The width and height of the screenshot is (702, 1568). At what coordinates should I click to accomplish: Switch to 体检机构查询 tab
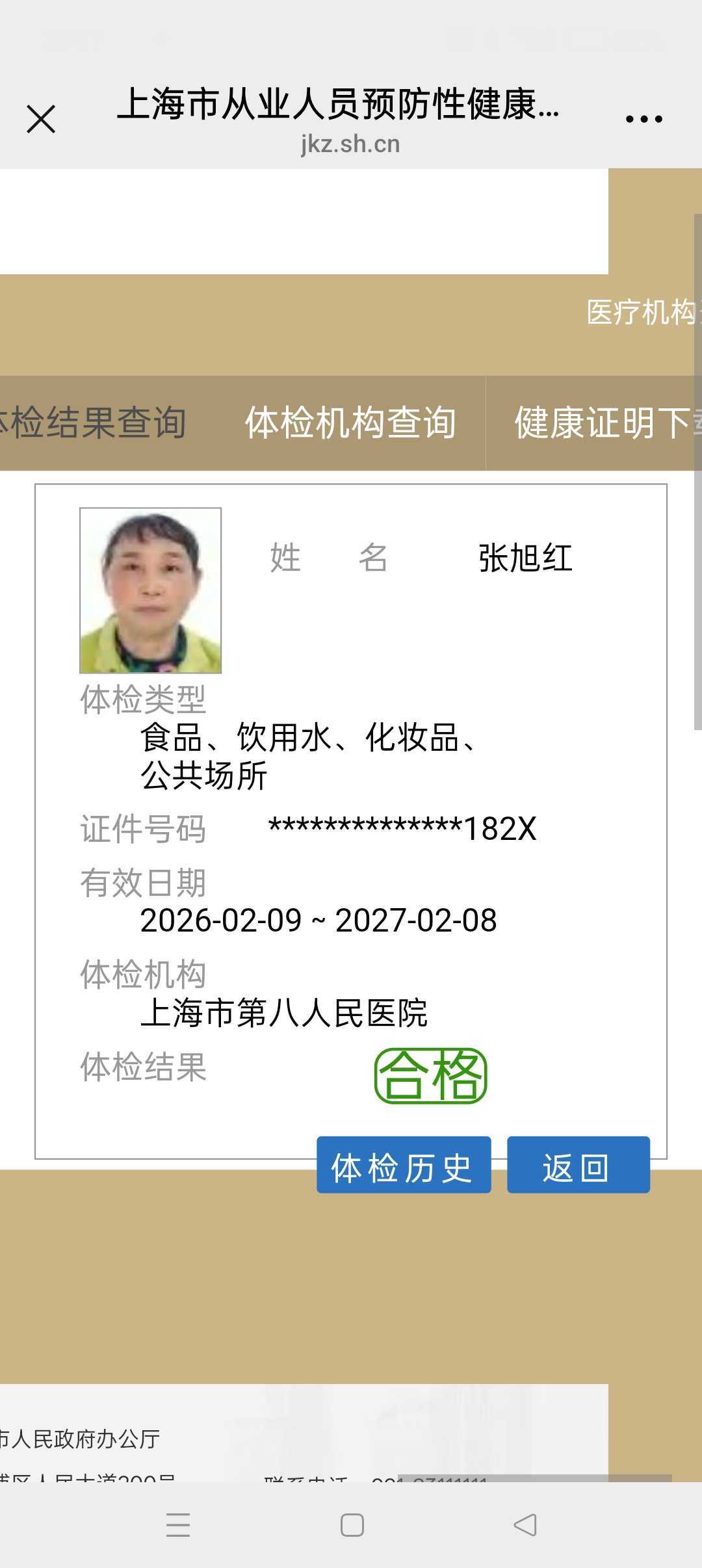350,423
